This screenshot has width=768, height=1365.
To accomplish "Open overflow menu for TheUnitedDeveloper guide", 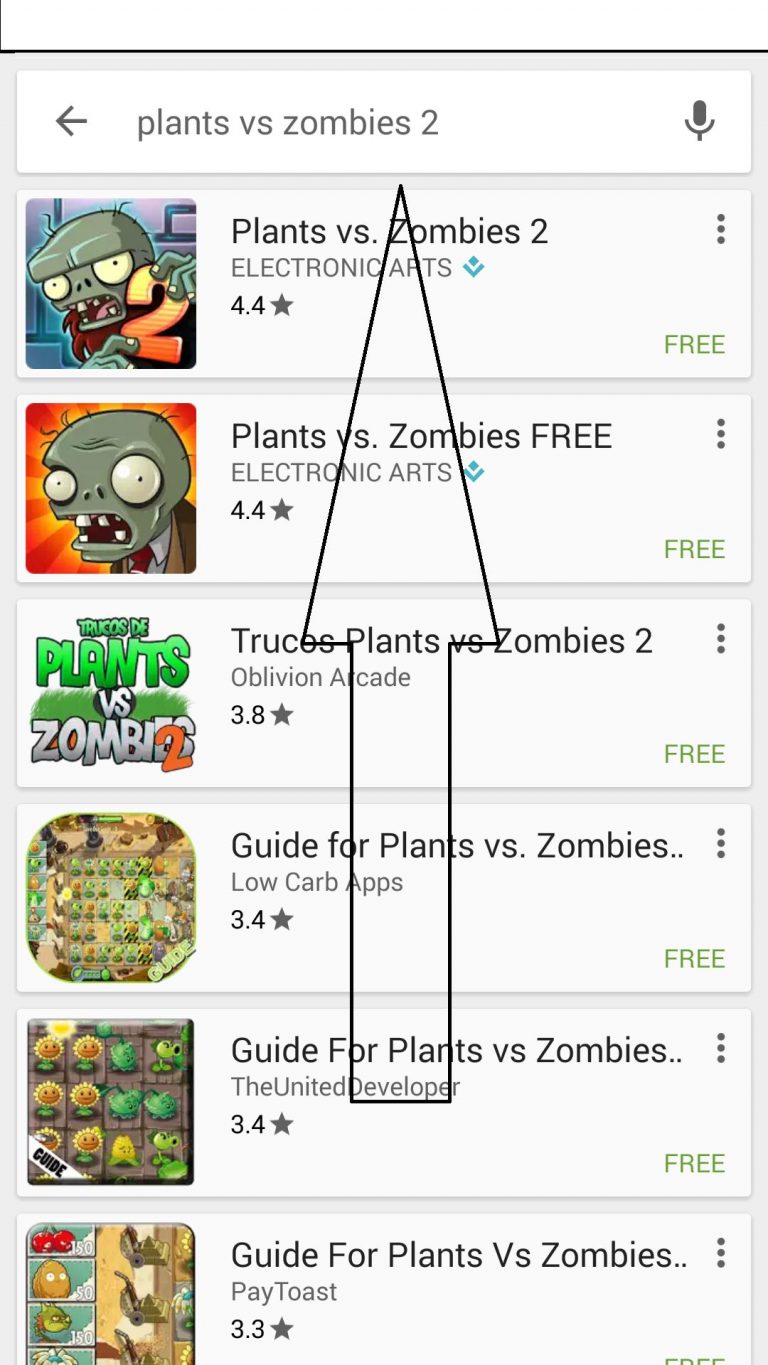I will (x=720, y=1049).
